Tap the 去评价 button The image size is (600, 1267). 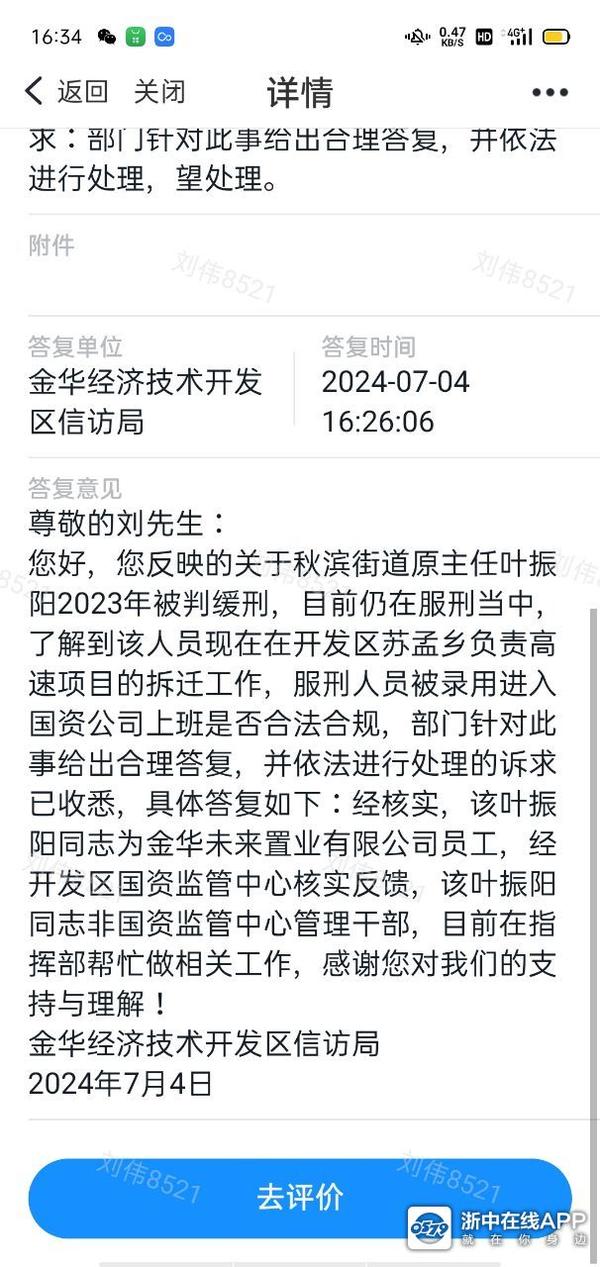point(300,1197)
